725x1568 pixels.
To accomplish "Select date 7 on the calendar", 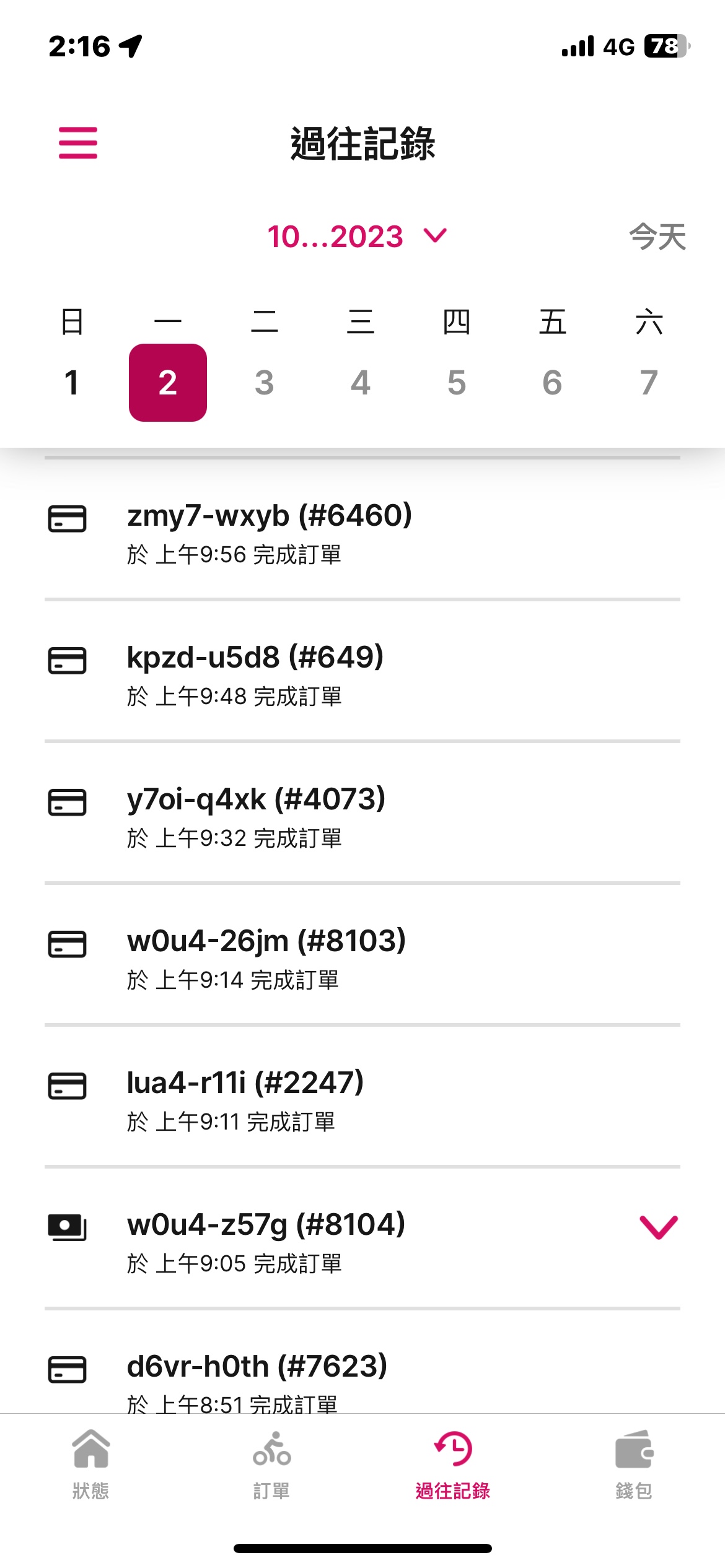I will coord(649,383).
